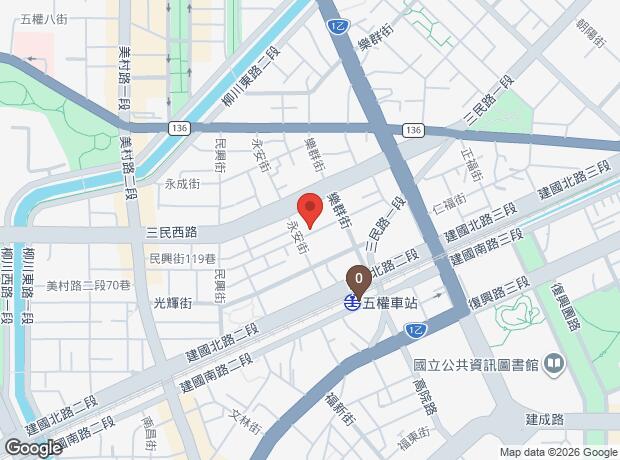Image resolution: width=620 pixels, height=460 pixels.
Task: Open the 五權車站 station icon
Action: pyautogui.click(x=353, y=303)
